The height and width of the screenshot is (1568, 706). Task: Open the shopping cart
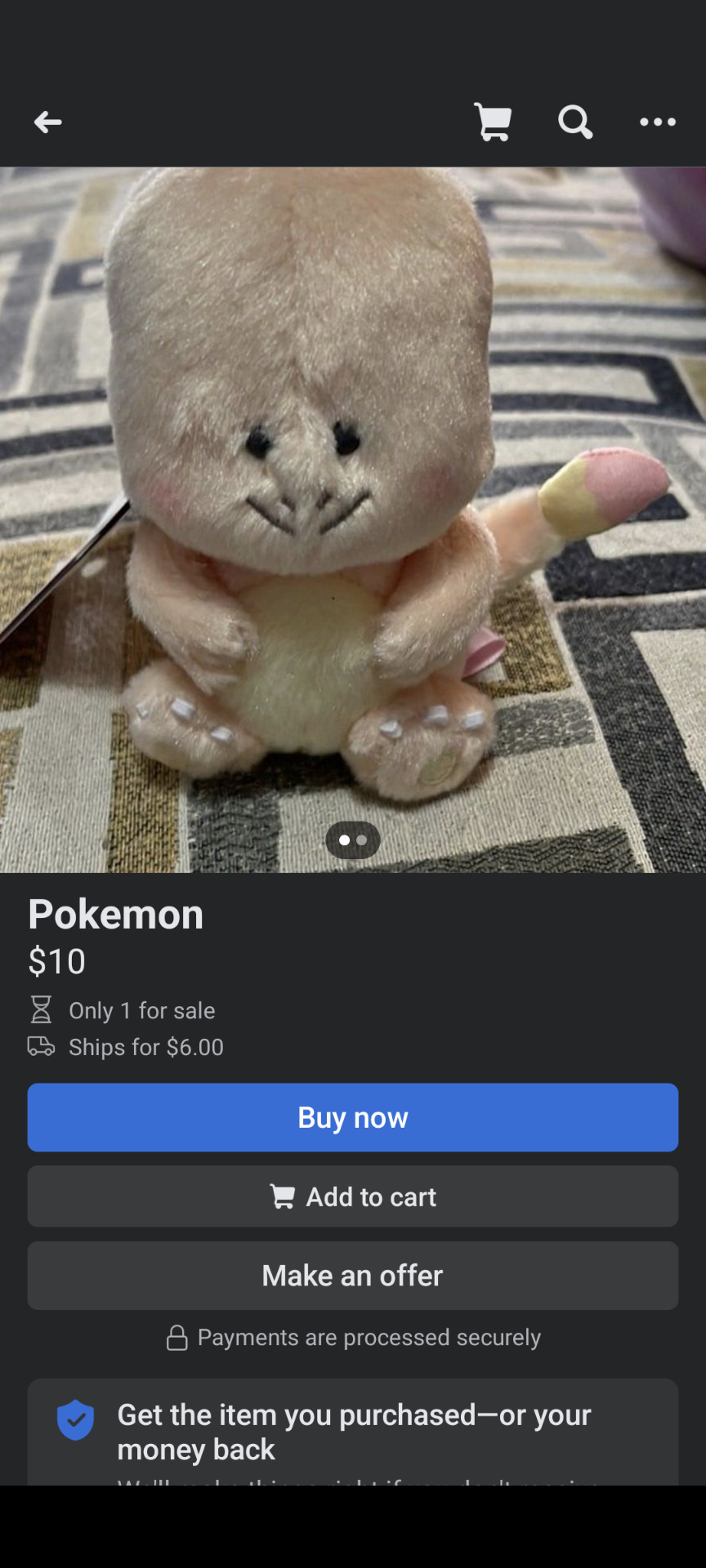coord(493,122)
